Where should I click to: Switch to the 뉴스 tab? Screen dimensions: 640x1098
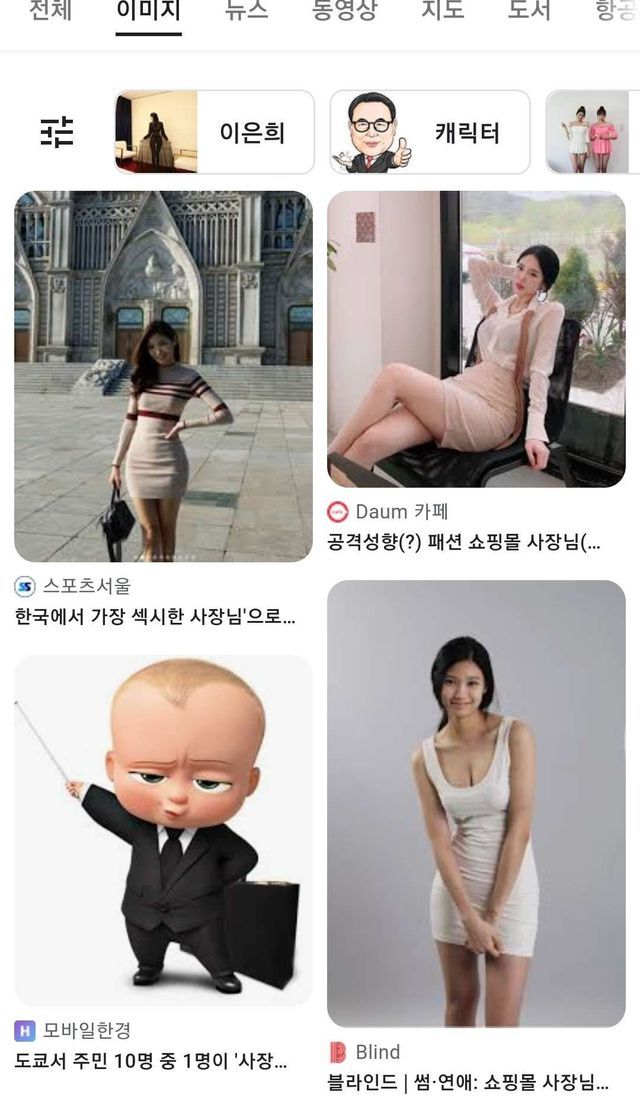point(246,12)
